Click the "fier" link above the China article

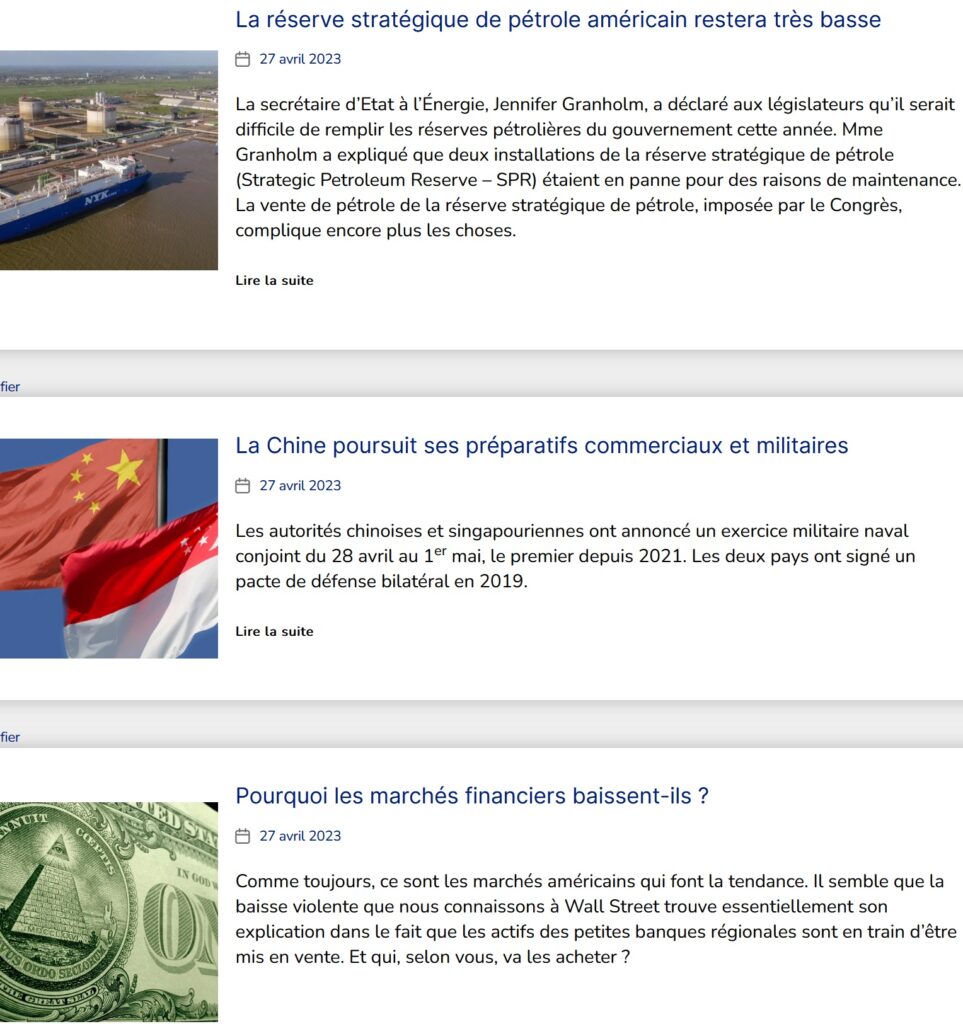(x=10, y=386)
